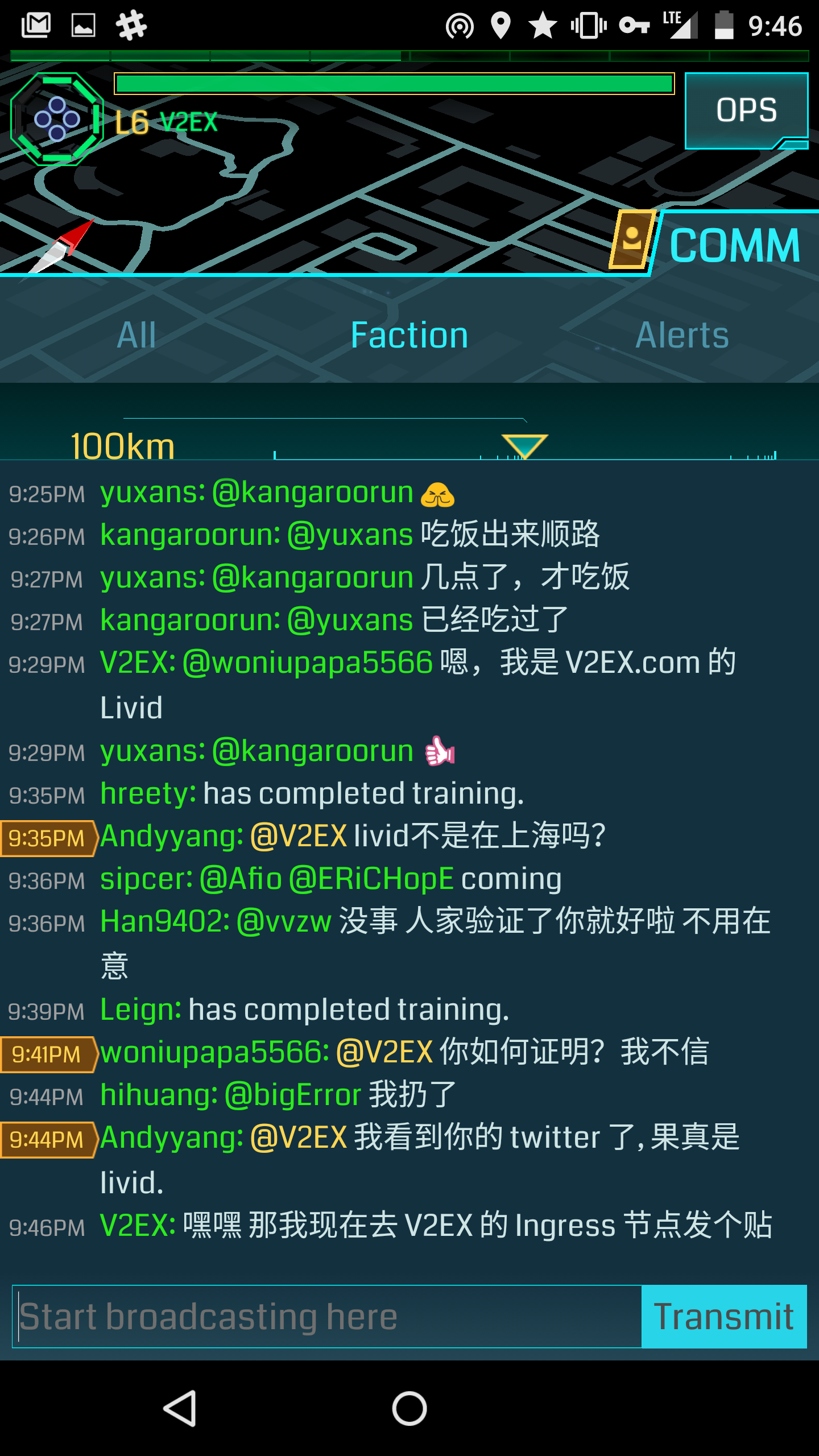Tap Andyyang's 9:35PM message mentioning @V2EX

coord(353,837)
